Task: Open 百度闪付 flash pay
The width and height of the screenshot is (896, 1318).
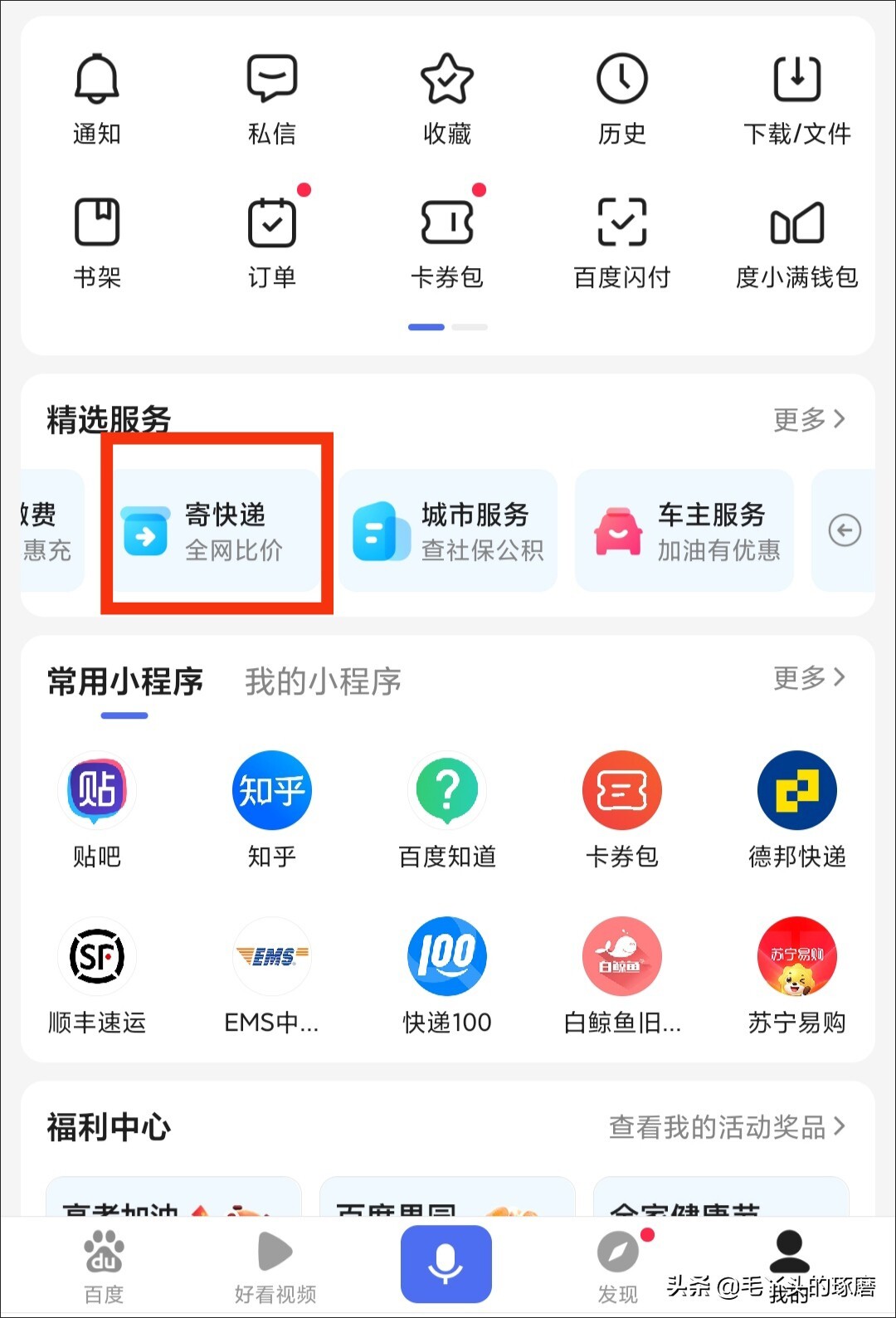Action: pos(622,241)
